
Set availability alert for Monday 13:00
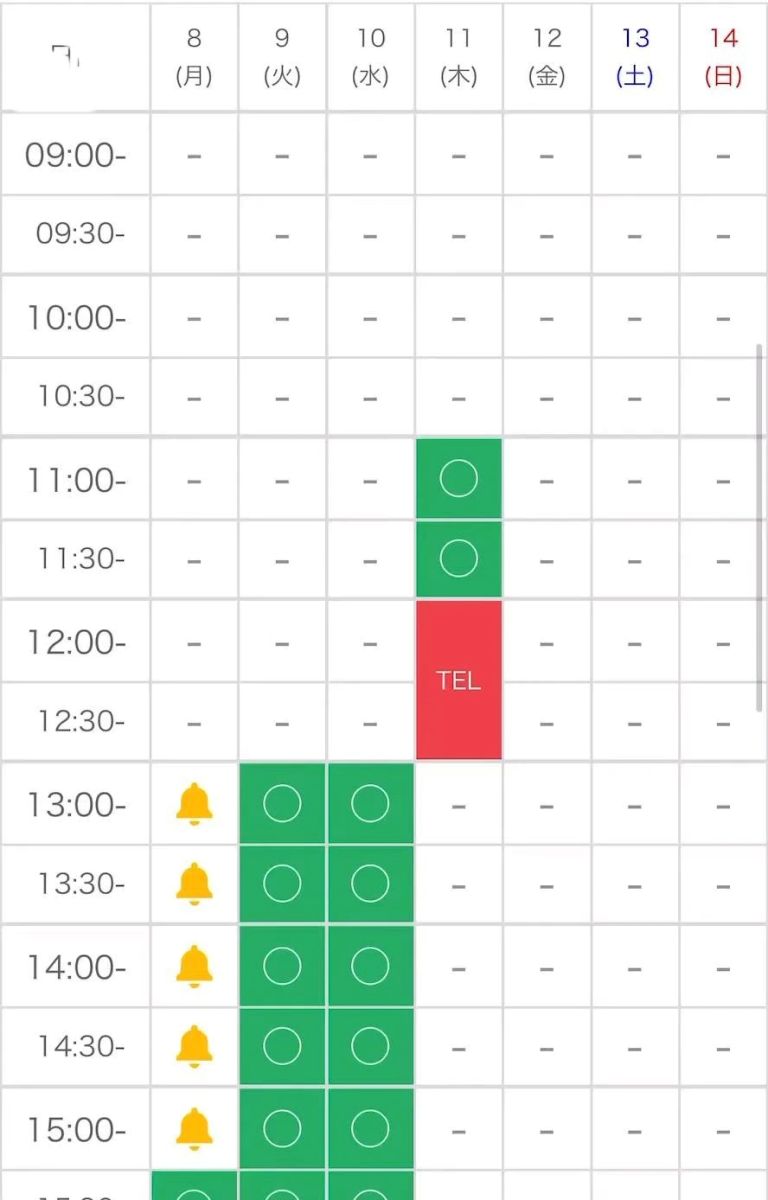(194, 804)
